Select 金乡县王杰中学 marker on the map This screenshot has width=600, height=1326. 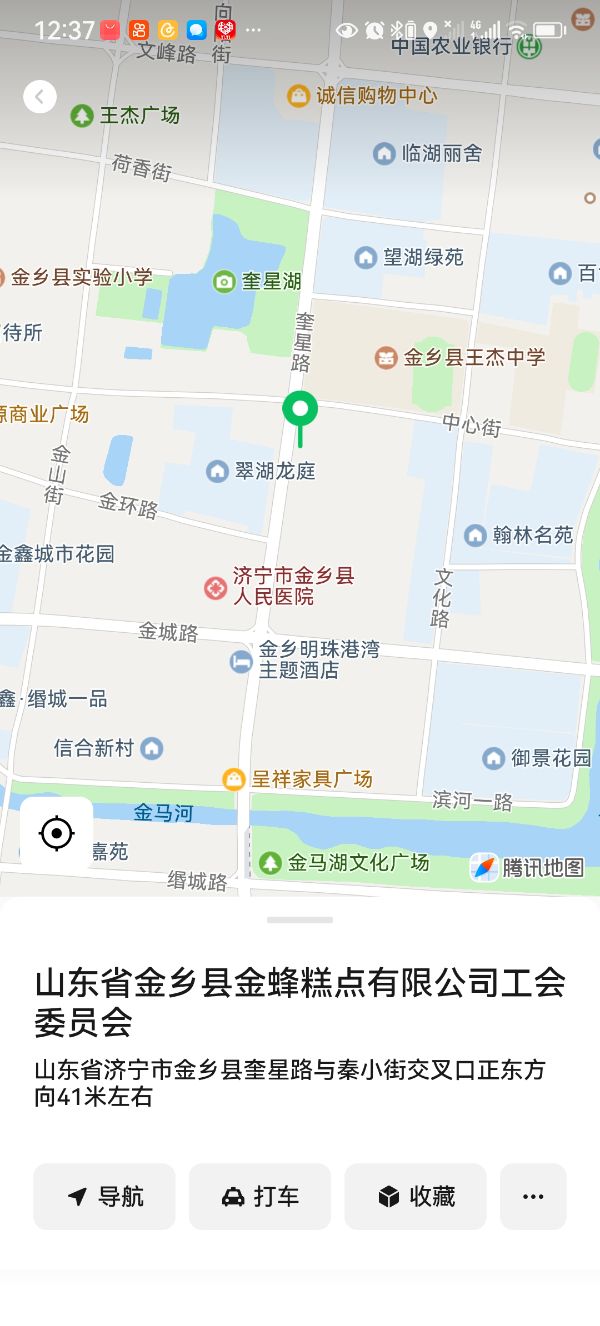pos(386,357)
